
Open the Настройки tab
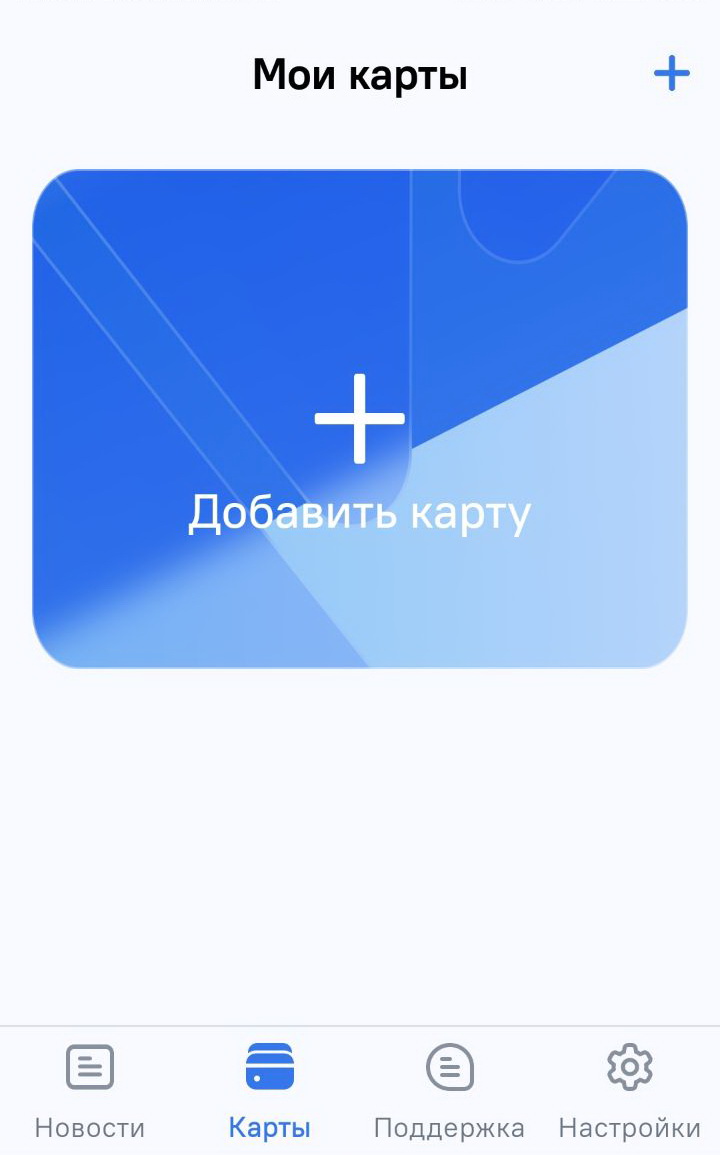coord(629,1091)
